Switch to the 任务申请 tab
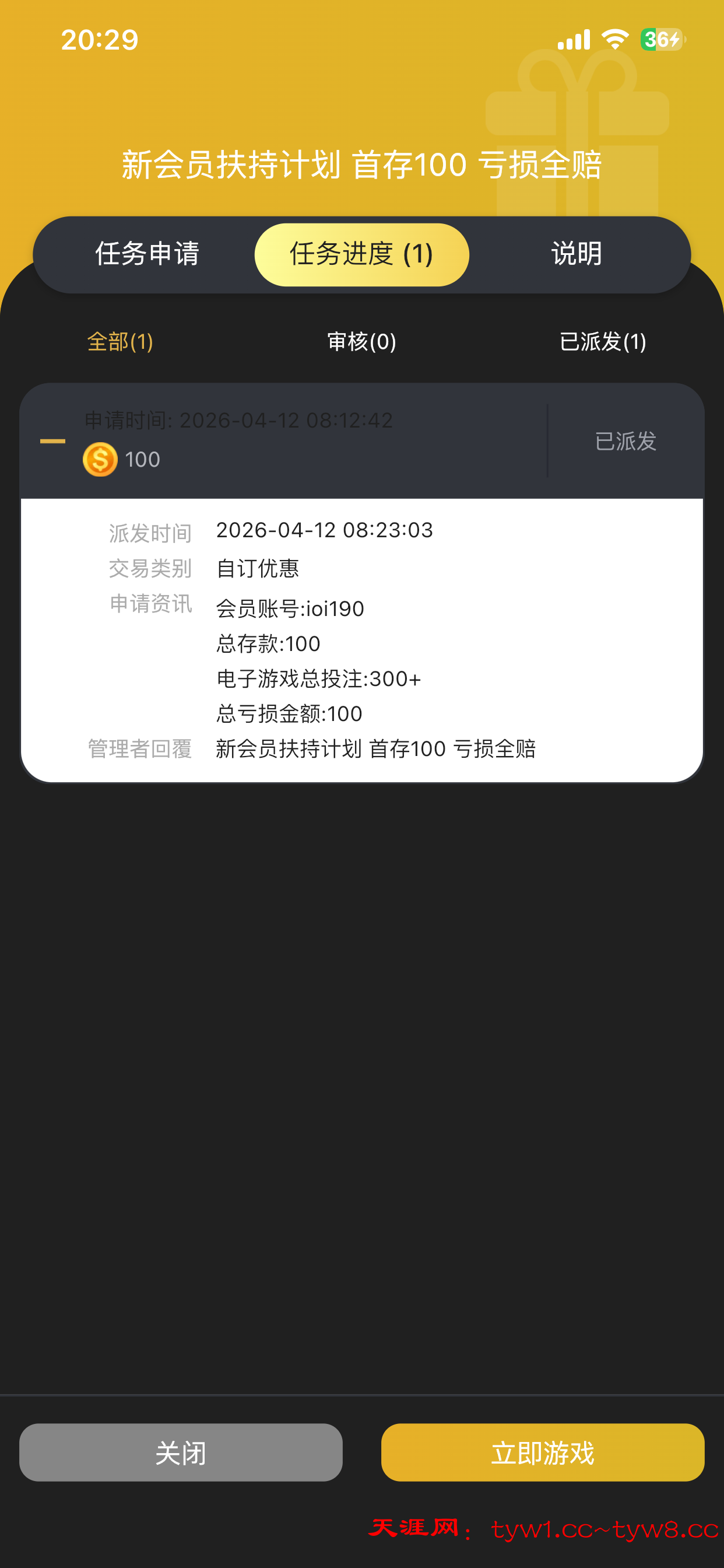This screenshot has height=1568, width=724. [147, 254]
